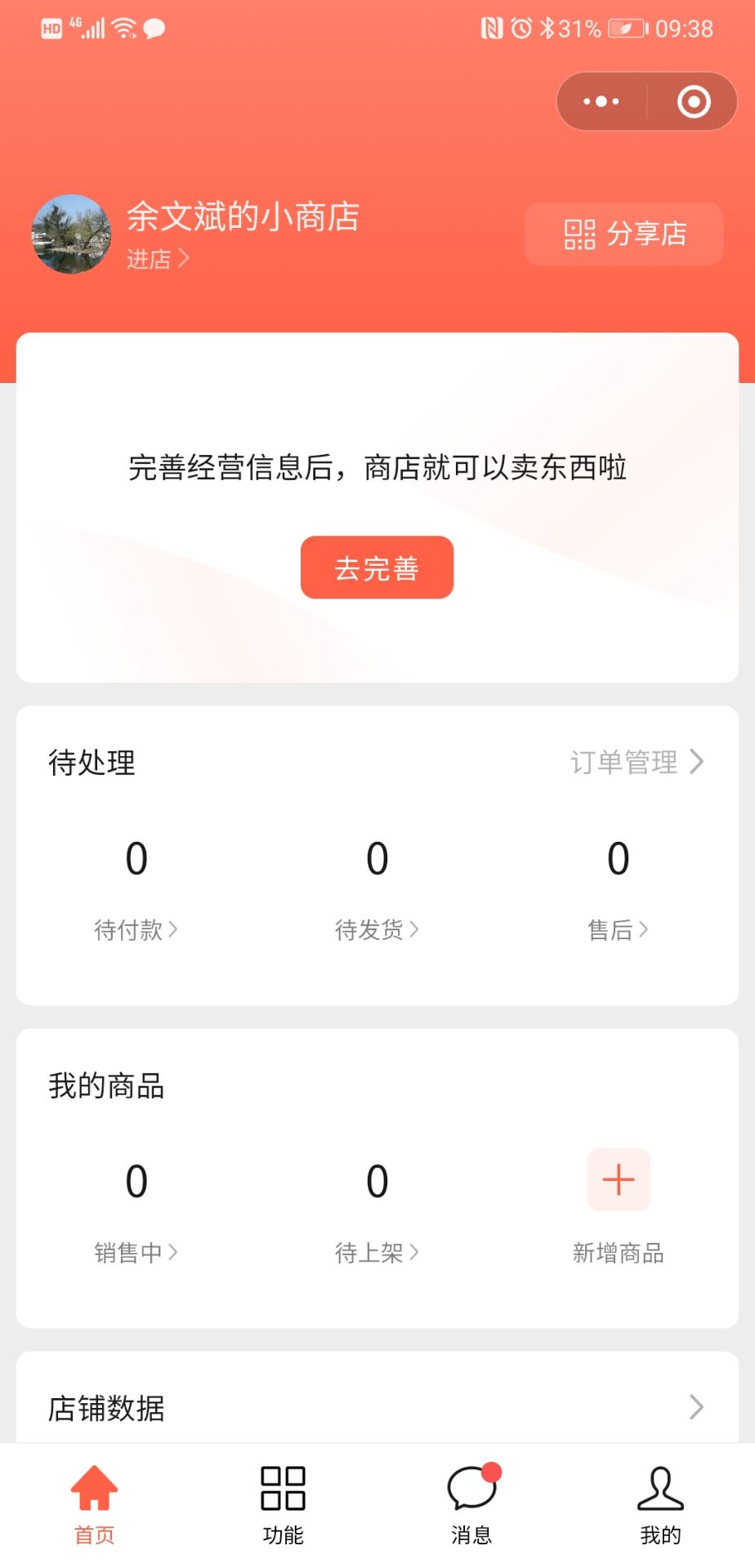Screen dimensions: 755x1568
Task: Open 订单管理 order management
Action: pyautogui.click(x=637, y=762)
